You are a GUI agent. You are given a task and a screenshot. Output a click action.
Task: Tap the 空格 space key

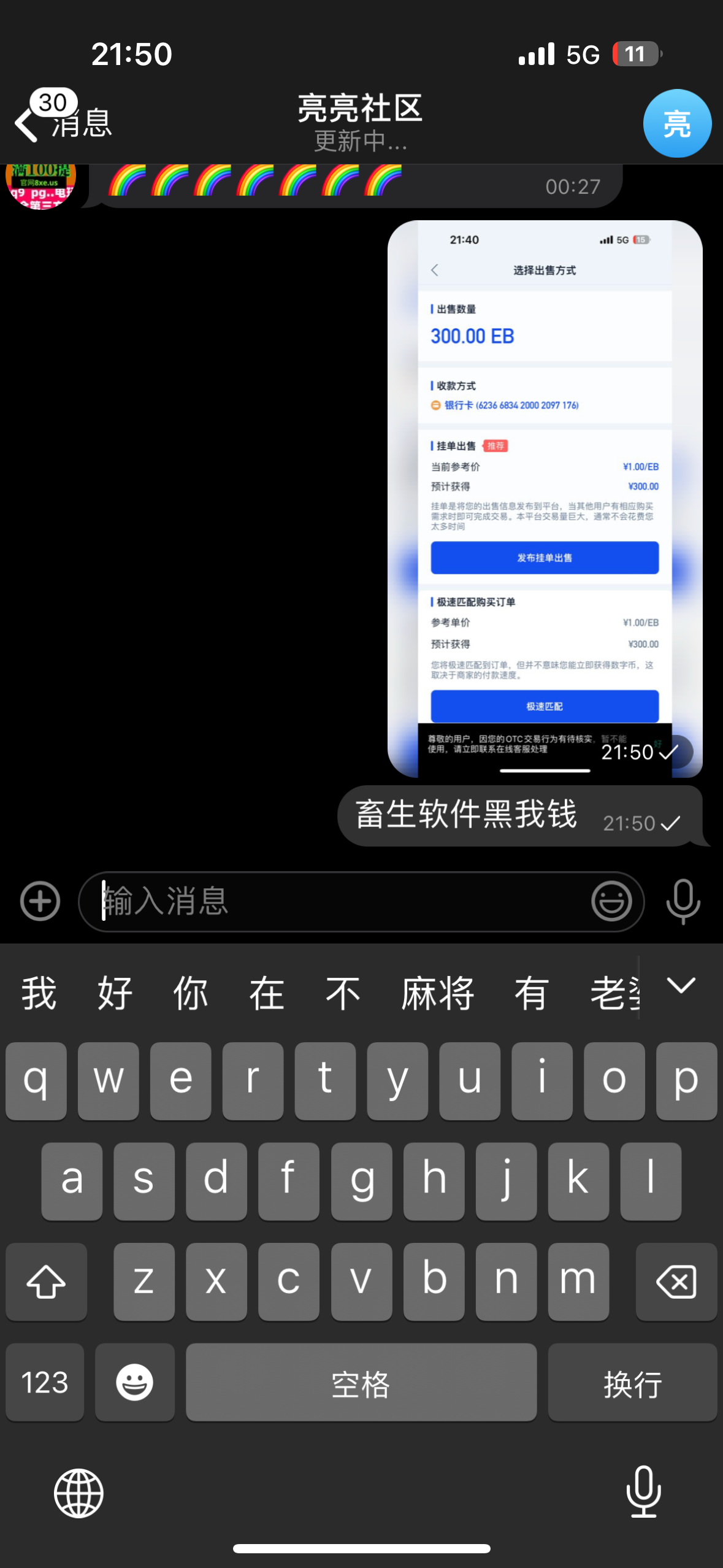(x=361, y=1382)
